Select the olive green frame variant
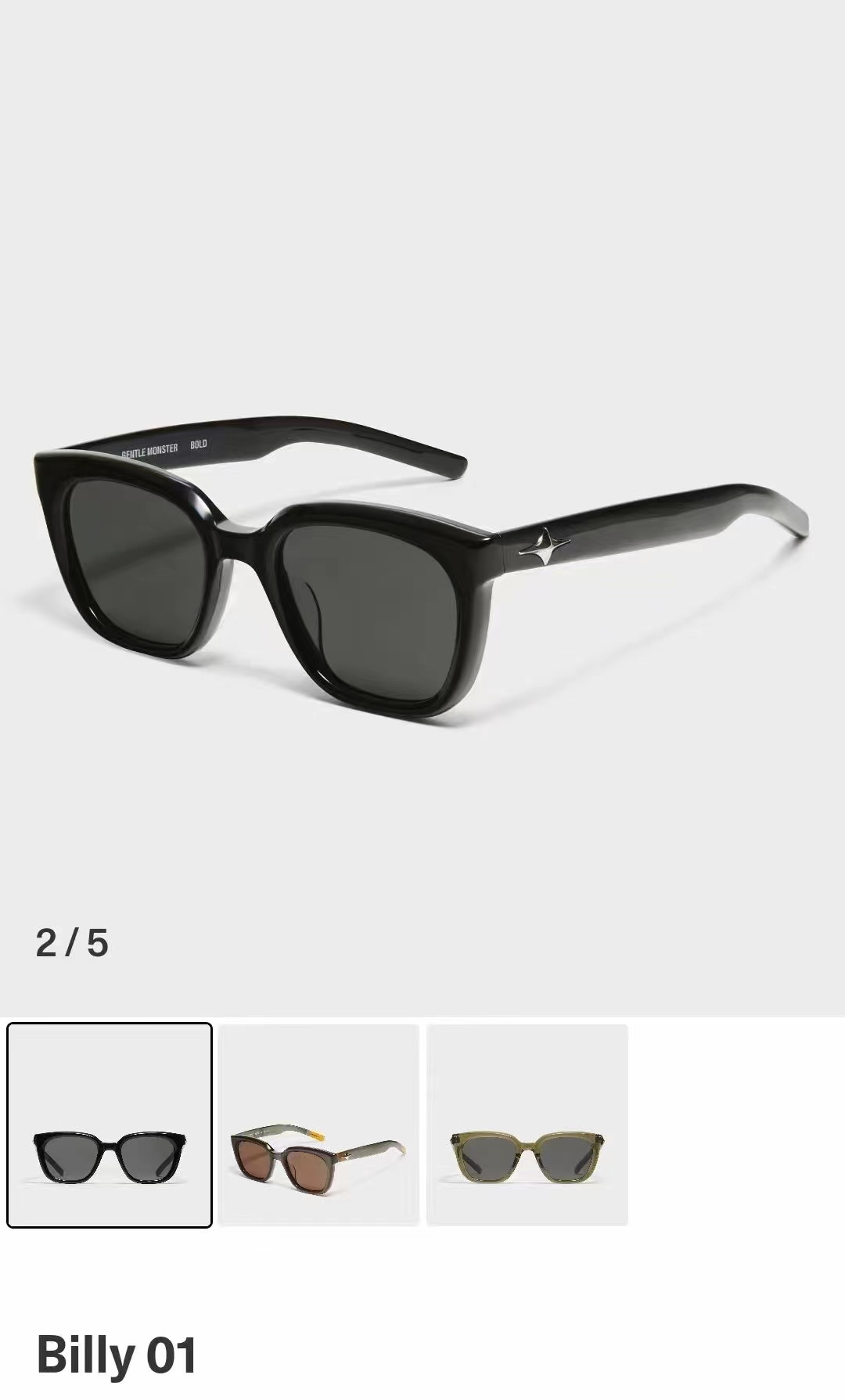Viewport: 845px width, 1400px height. pos(527,1125)
